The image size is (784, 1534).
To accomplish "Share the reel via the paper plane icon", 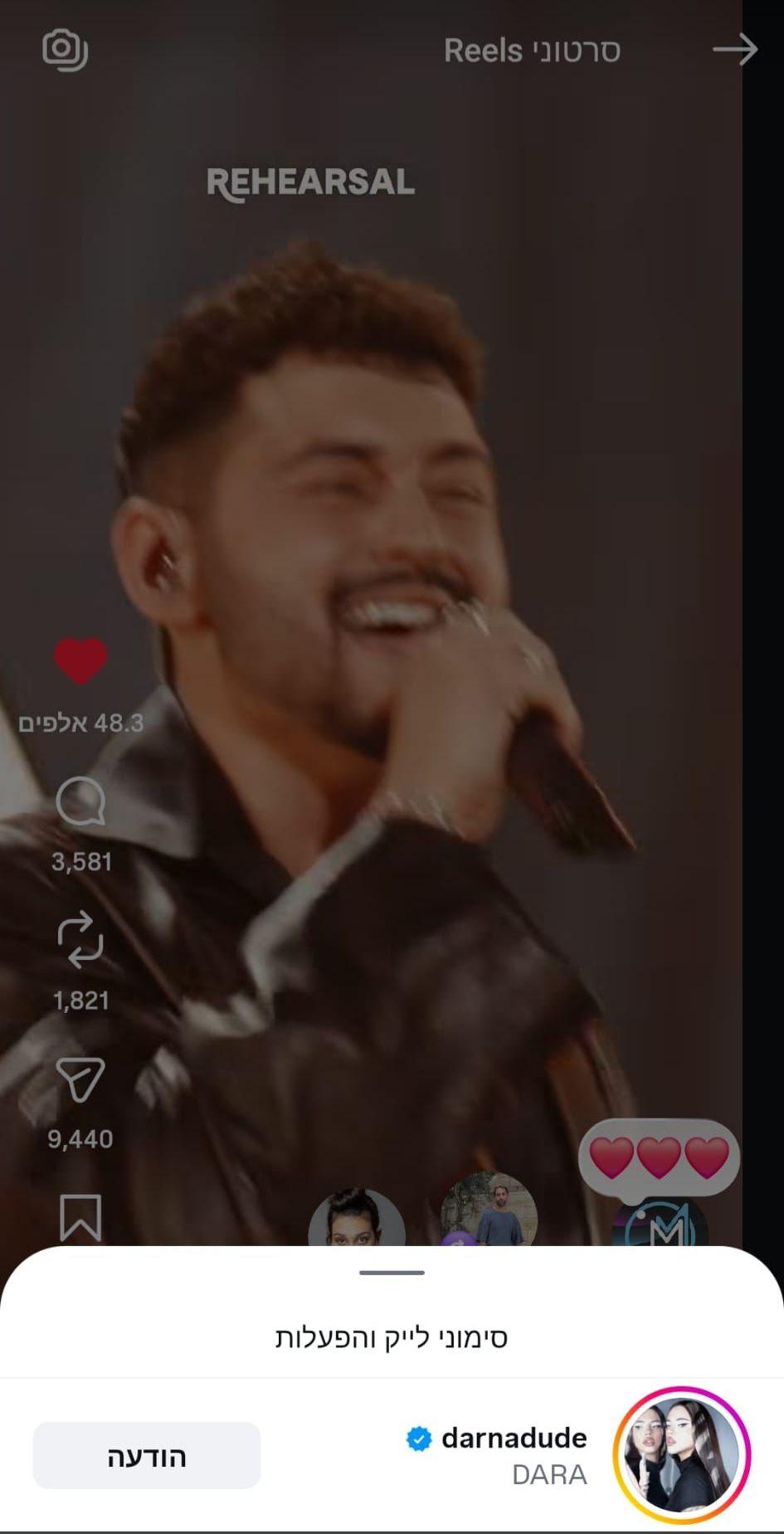I will pos(80,1079).
